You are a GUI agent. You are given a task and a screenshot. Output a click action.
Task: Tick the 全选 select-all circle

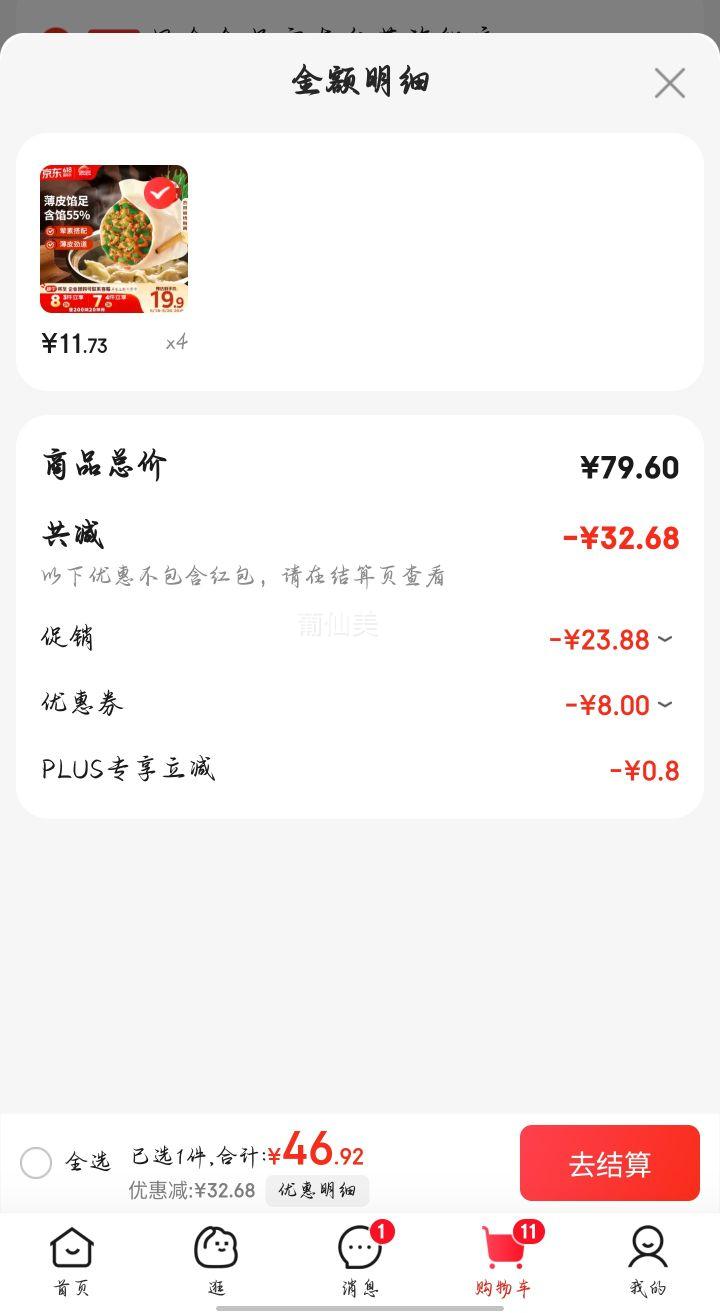coord(36,1163)
